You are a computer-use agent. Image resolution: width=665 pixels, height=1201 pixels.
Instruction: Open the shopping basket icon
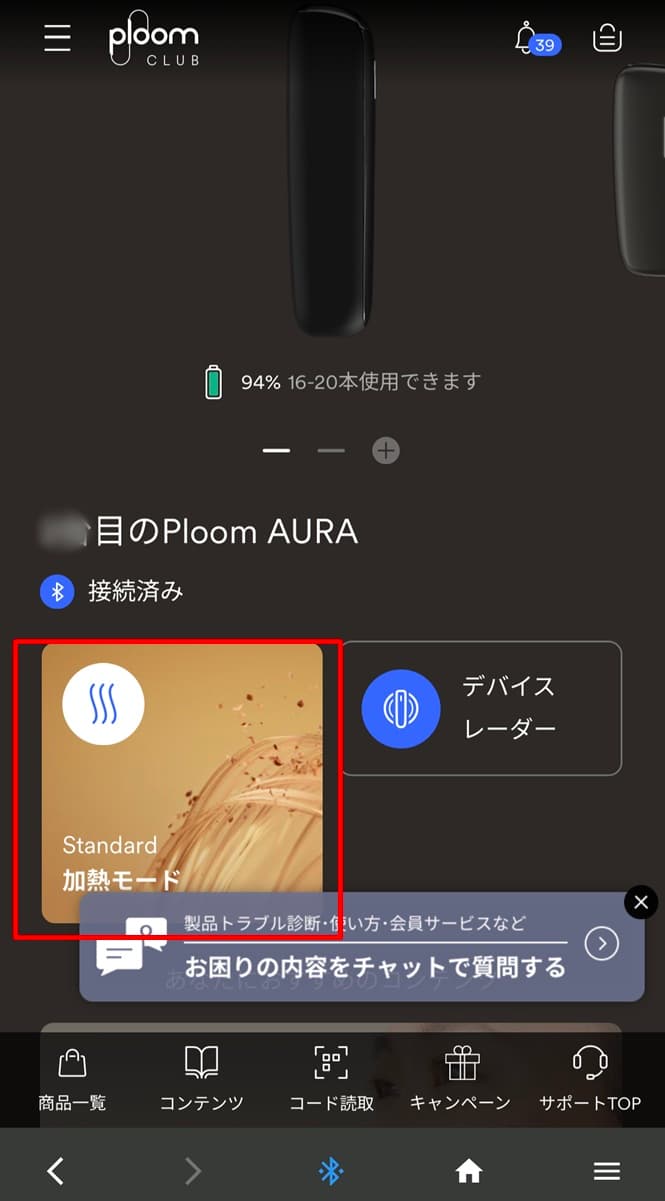click(607, 38)
